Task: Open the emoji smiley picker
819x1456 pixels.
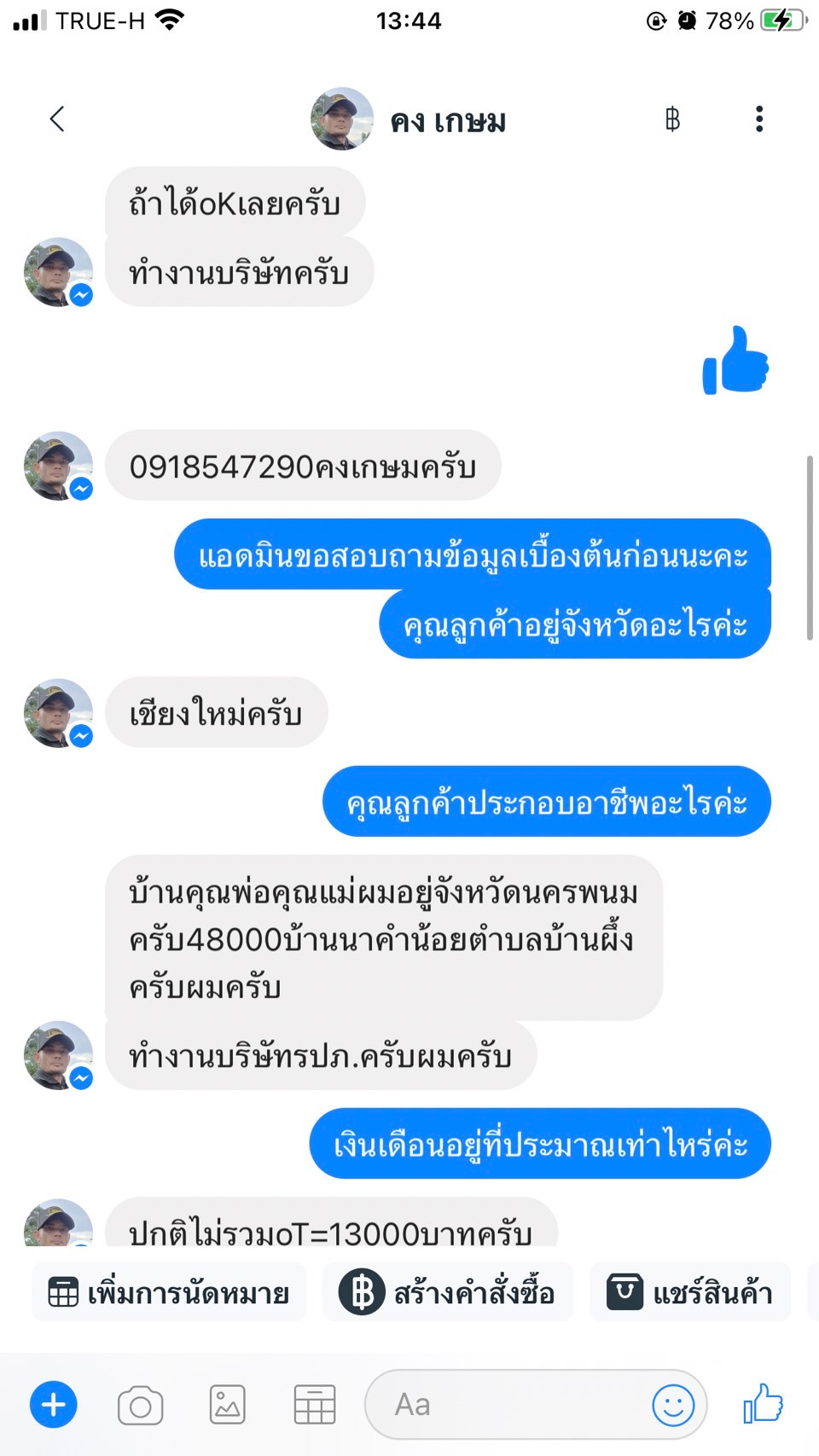Action: coord(673,1404)
